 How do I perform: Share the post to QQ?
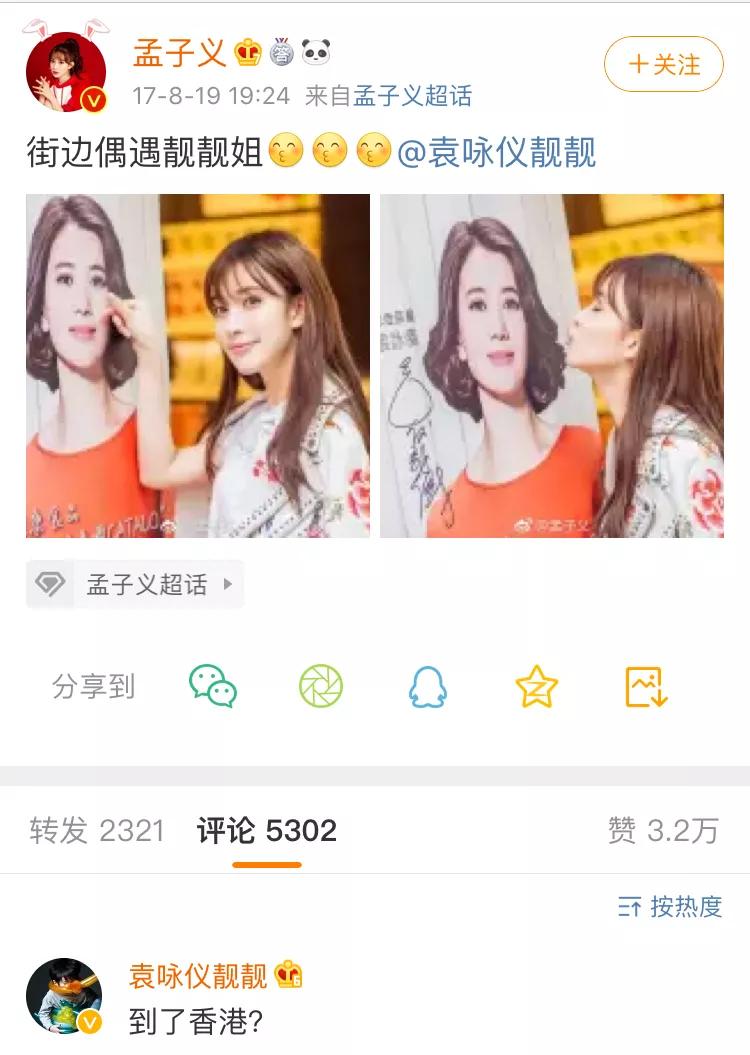pyautogui.click(x=428, y=687)
